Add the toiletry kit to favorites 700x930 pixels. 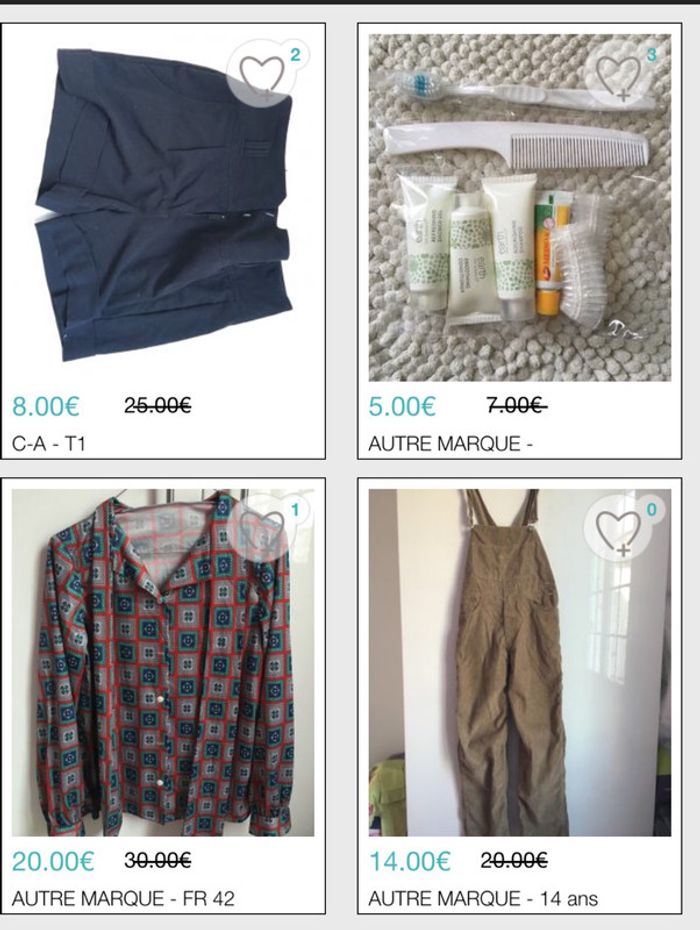(x=619, y=73)
